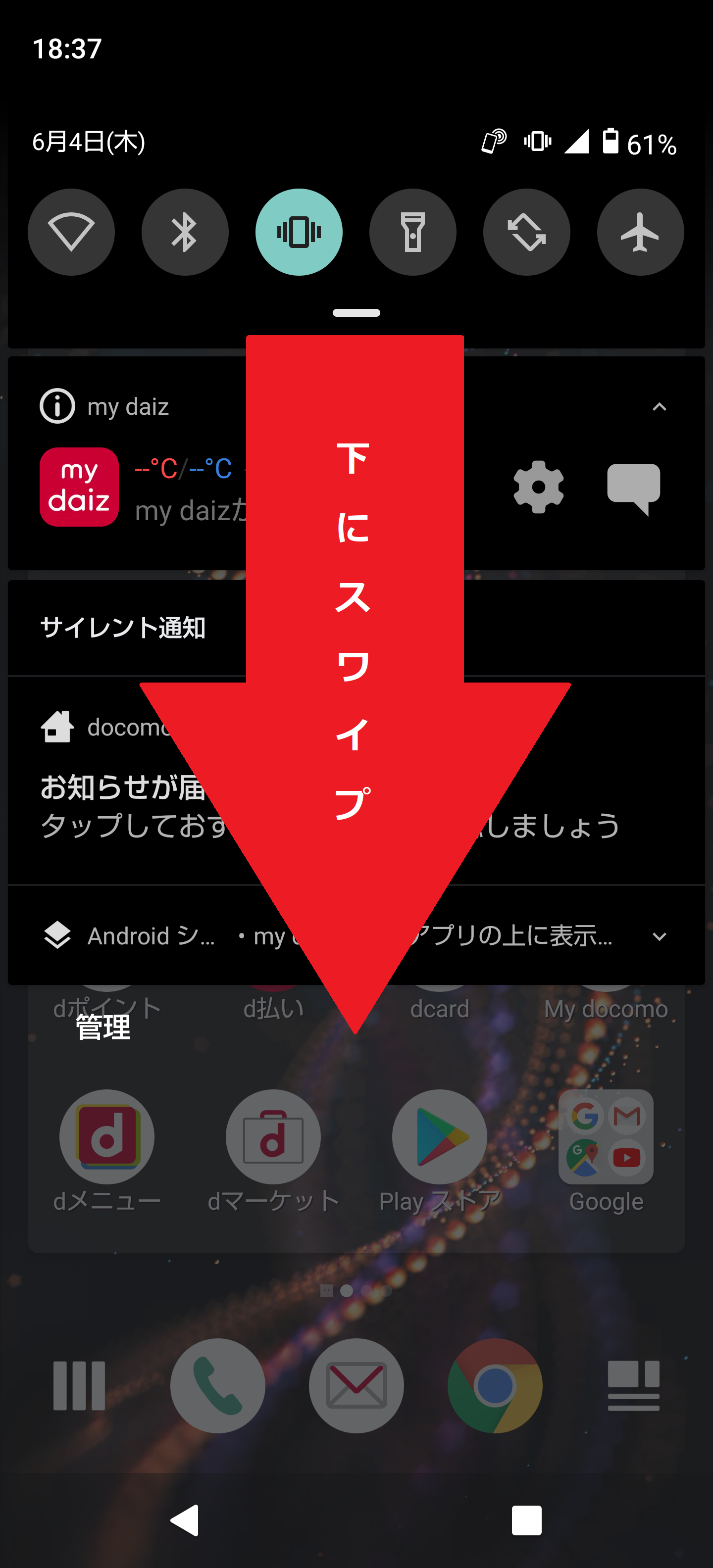Tap the flashlight quick settings tile
713x1568 pixels.
pyautogui.click(x=413, y=232)
